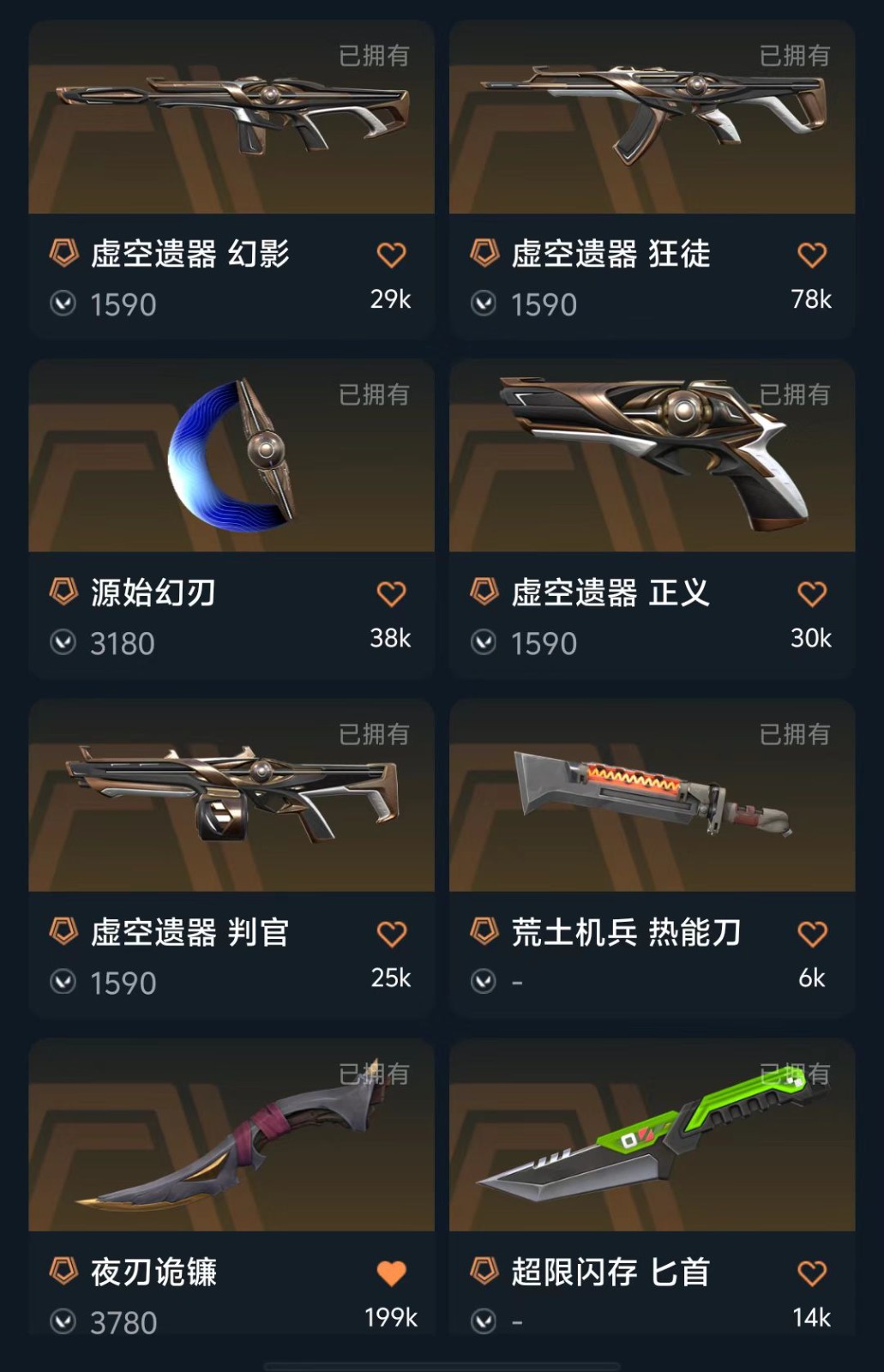This screenshot has height=1372, width=884.
Task: Tap the heart on 源始幻刃
Action: (x=391, y=593)
